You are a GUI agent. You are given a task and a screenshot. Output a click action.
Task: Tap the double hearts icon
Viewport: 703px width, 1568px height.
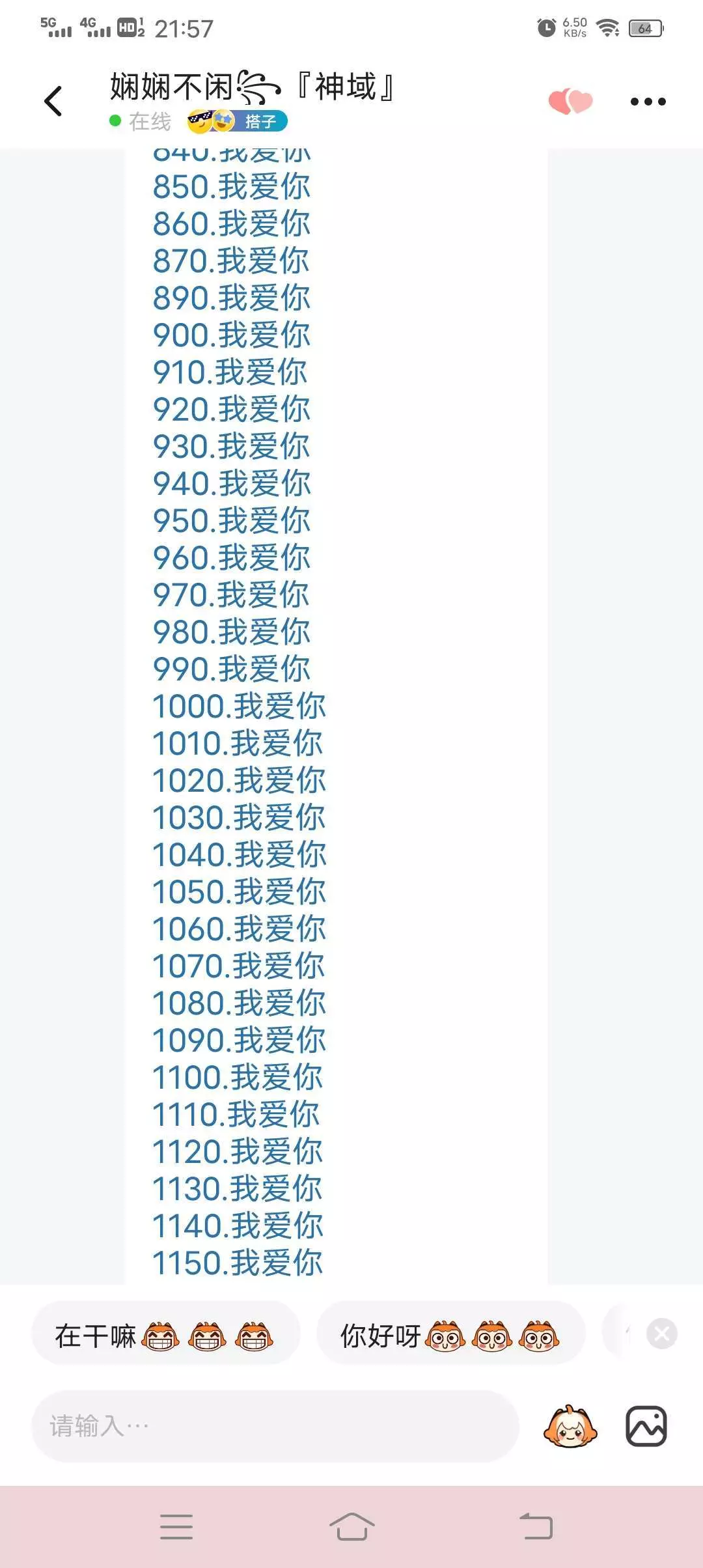570,102
